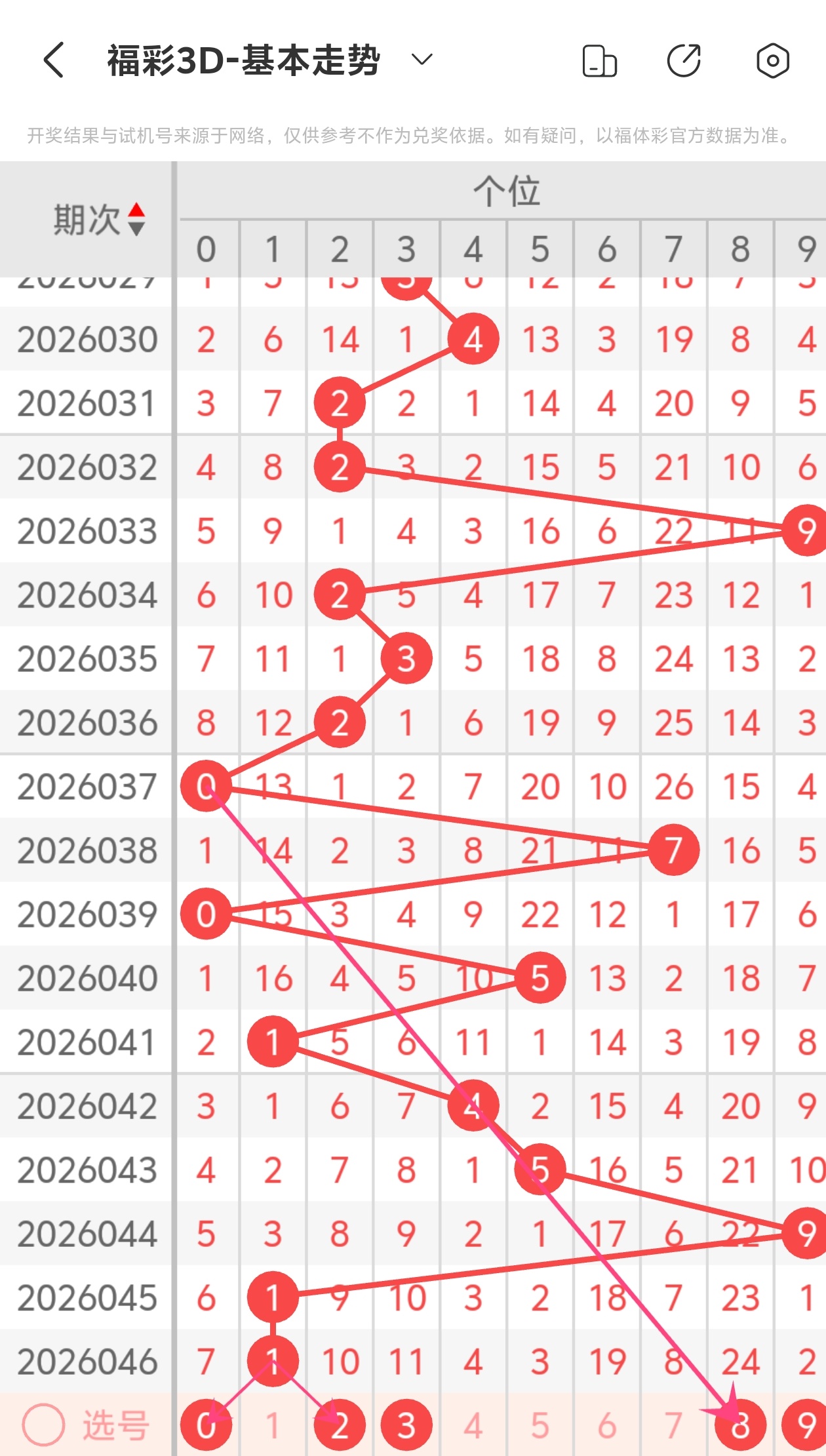Select number 1 in the selection row
Viewport: 826px width, 1456px height.
(273, 1425)
